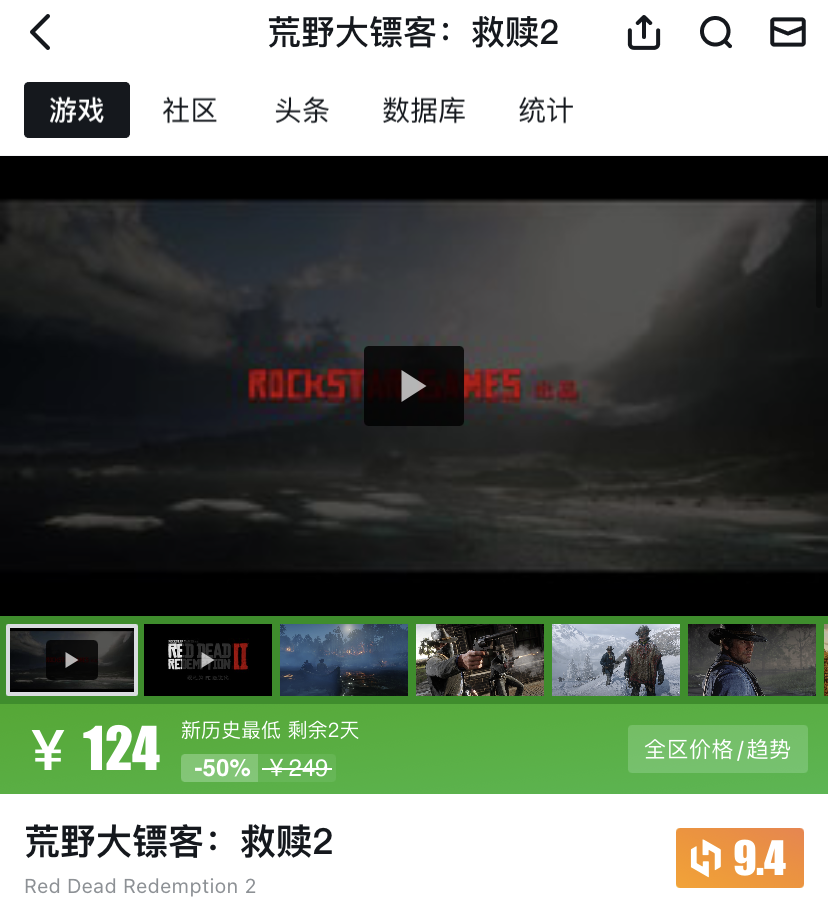View the night campfire screenshot thumbnail
828x904 pixels.
pos(344,660)
